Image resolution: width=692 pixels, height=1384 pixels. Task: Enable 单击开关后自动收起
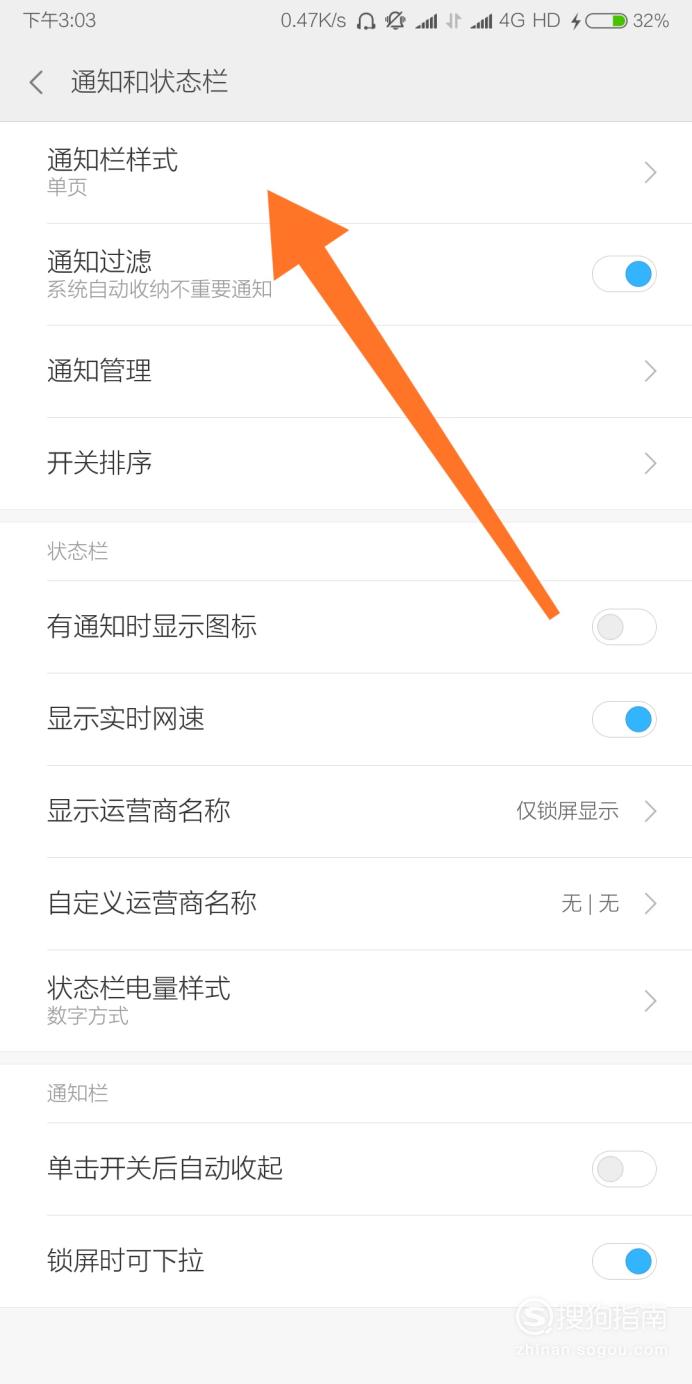[x=624, y=1169]
